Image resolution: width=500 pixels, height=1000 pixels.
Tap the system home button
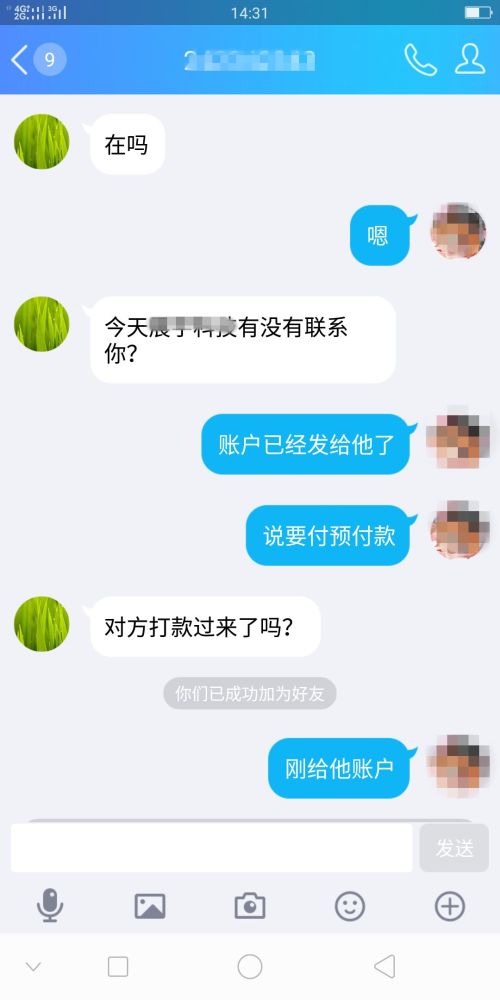250,967
